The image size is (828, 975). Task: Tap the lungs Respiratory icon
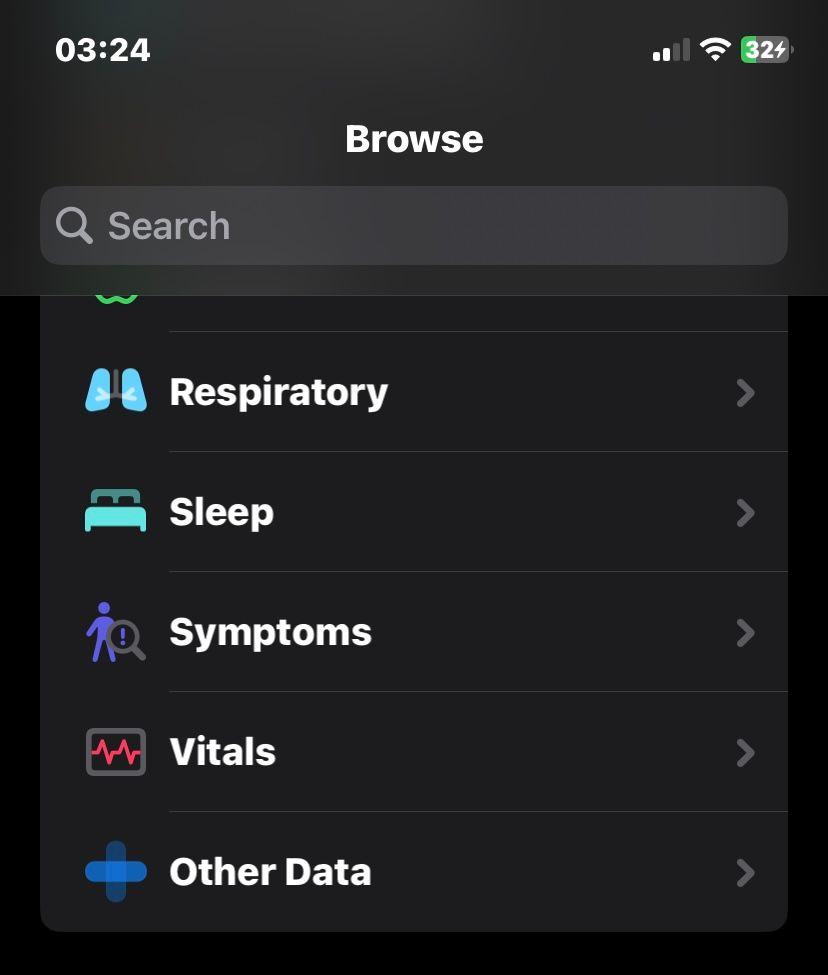(x=114, y=391)
